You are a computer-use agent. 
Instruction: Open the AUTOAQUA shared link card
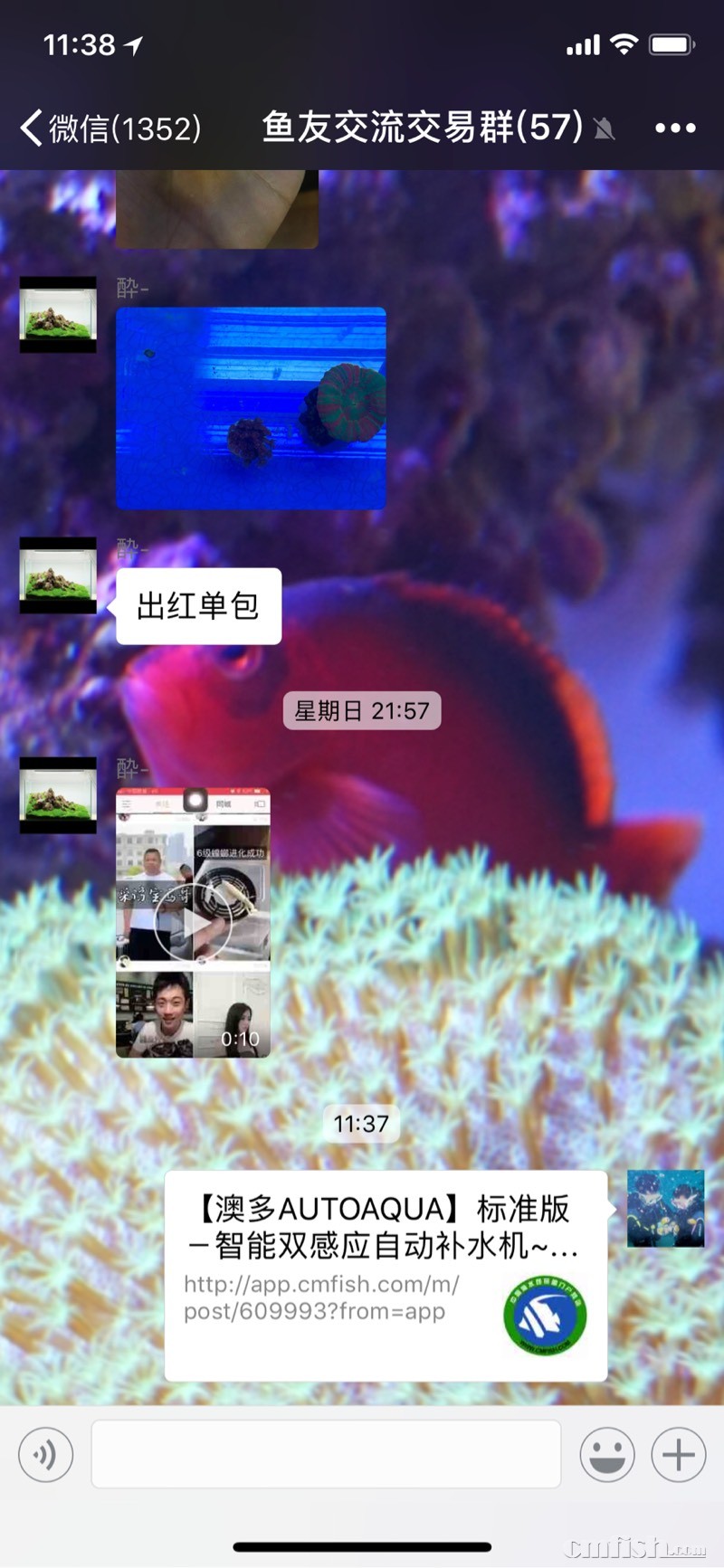pyautogui.click(x=386, y=1275)
